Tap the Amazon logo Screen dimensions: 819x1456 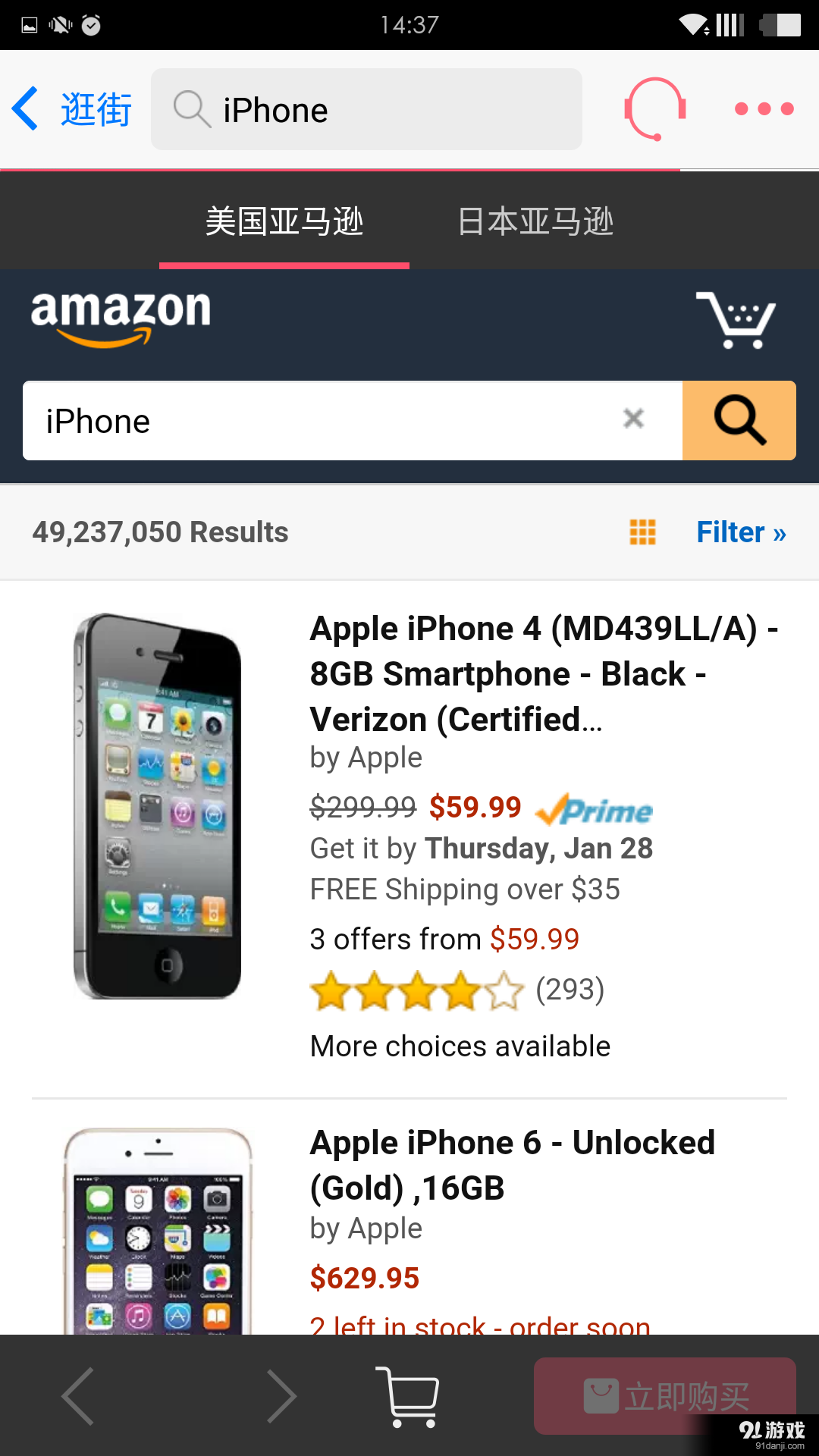[x=121, y=317]
